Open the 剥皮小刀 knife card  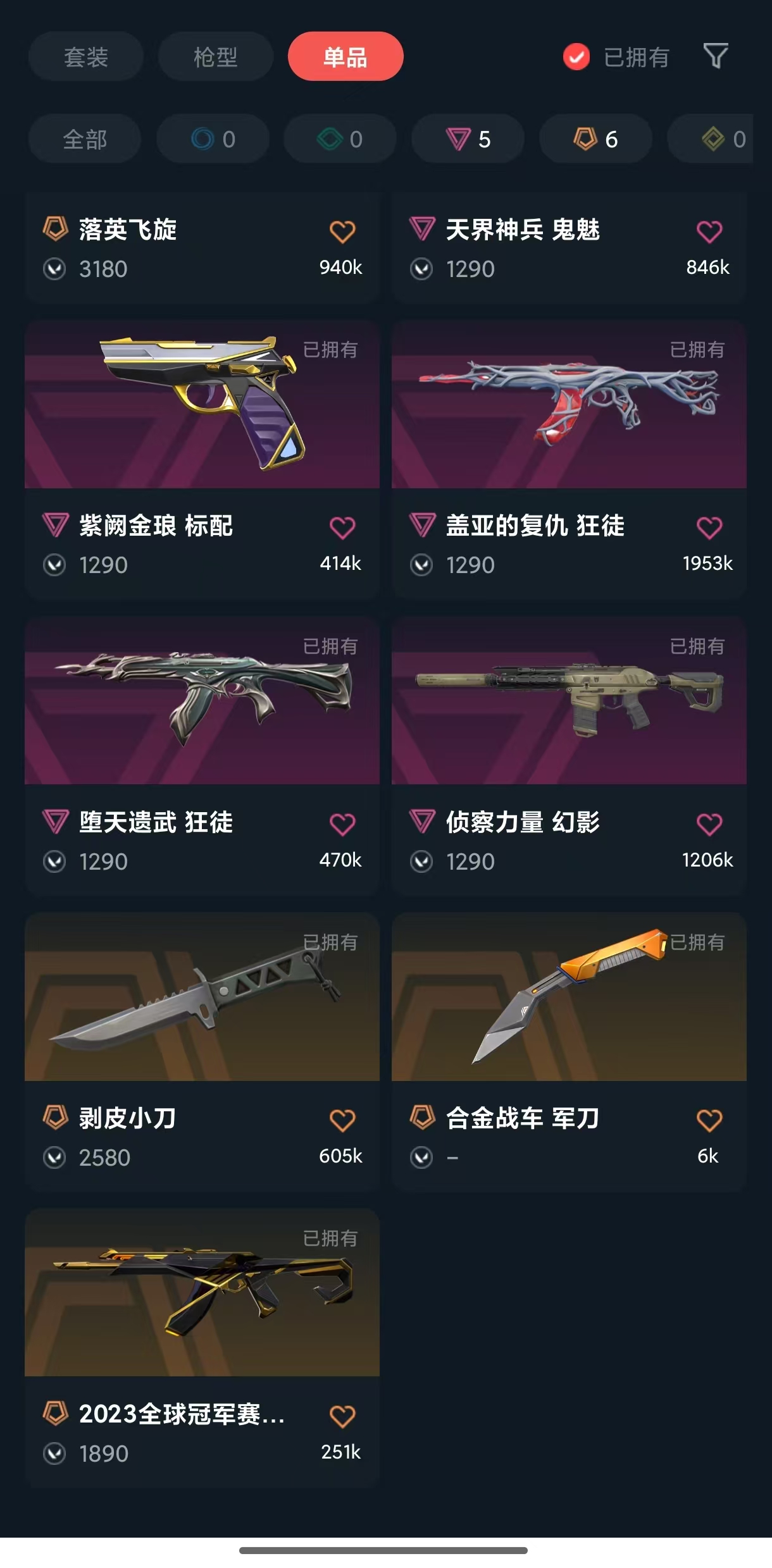click(202, 998)
